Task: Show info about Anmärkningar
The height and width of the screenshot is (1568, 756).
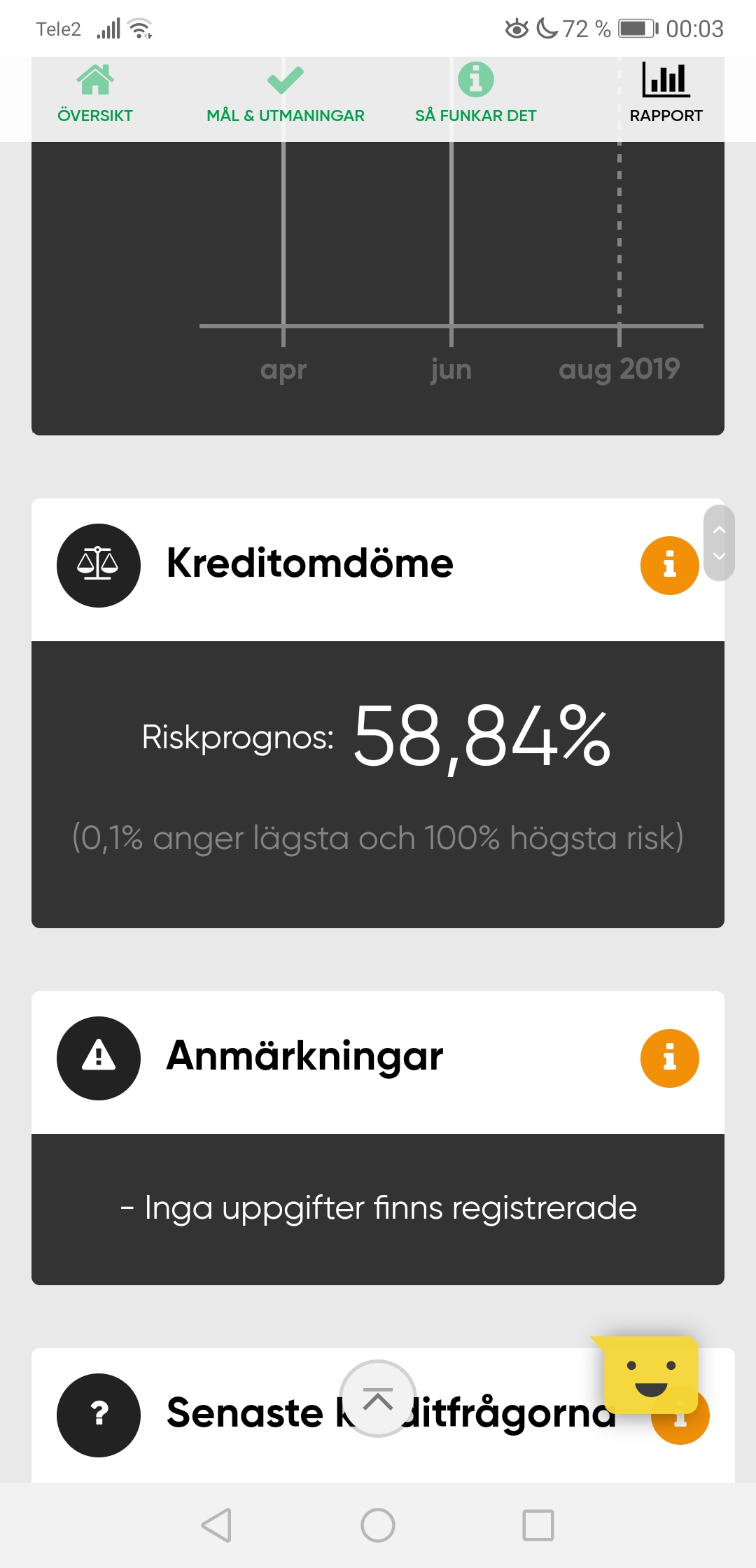Action: pos(669,1058)
